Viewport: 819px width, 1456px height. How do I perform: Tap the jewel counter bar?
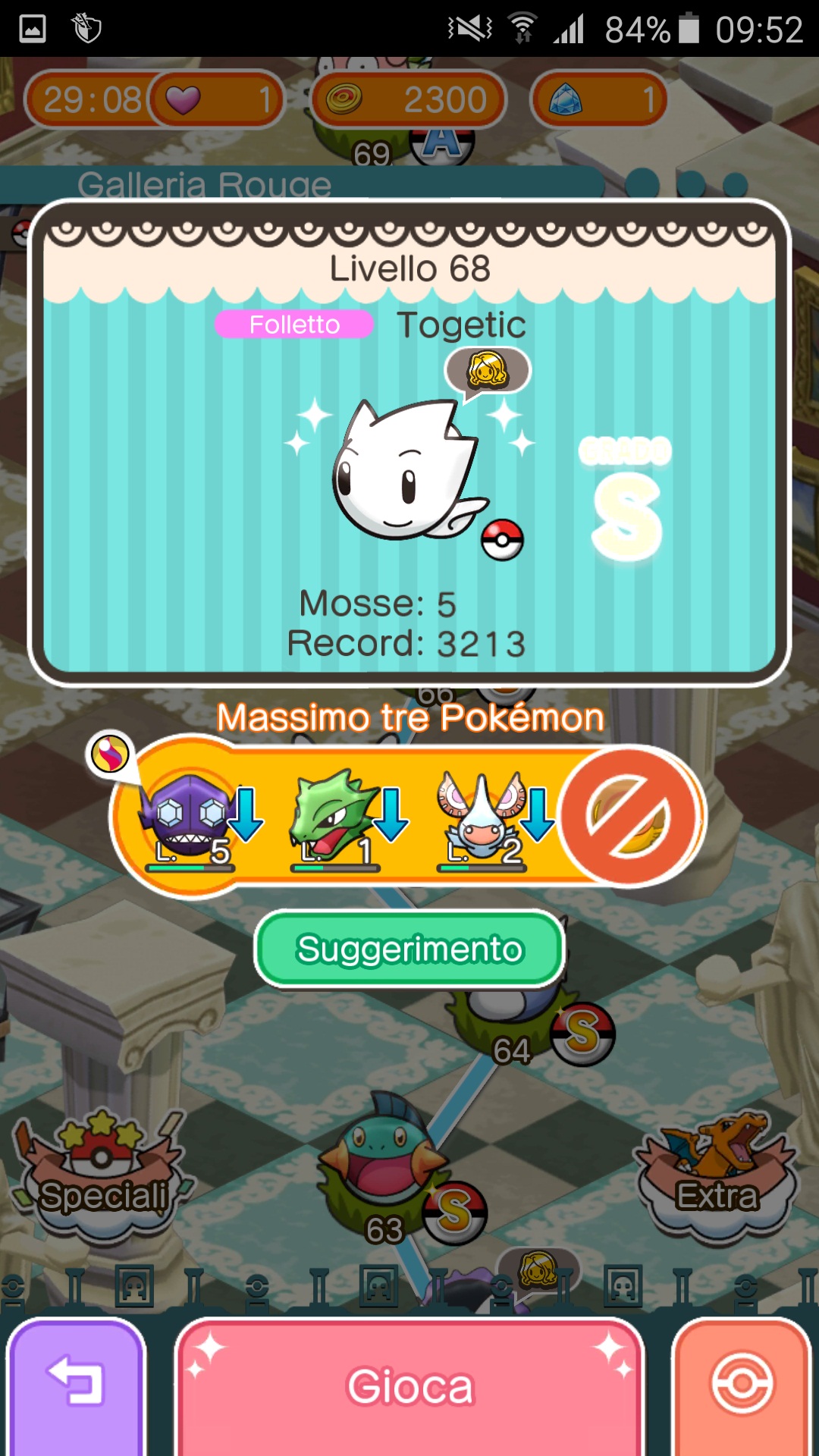point(599,99)
